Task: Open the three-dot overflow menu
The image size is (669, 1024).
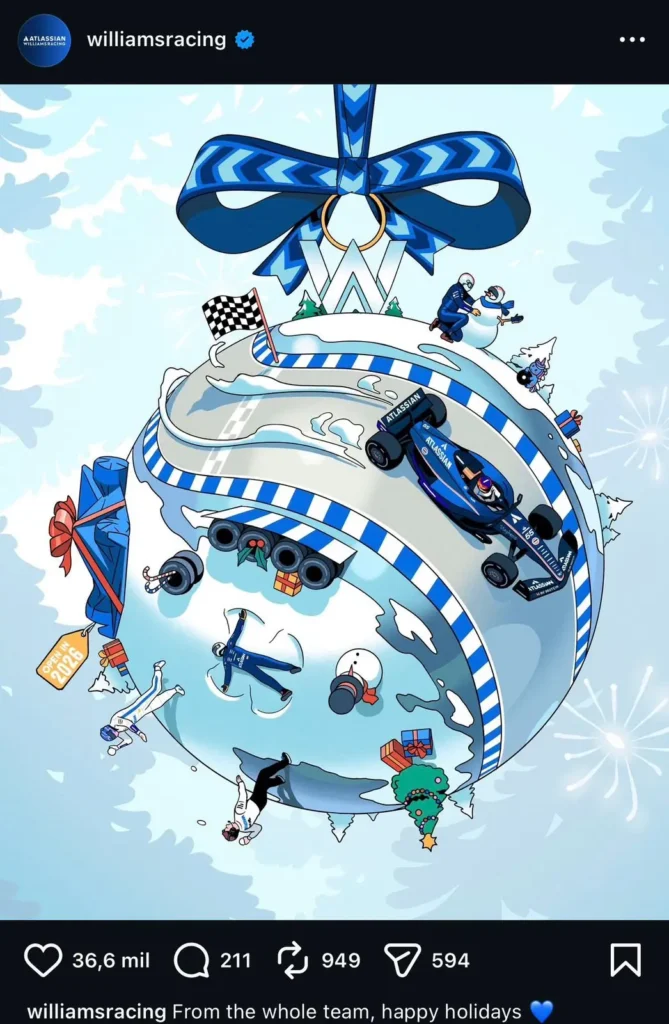Action: pyautogui.click(x=632, y=40)
